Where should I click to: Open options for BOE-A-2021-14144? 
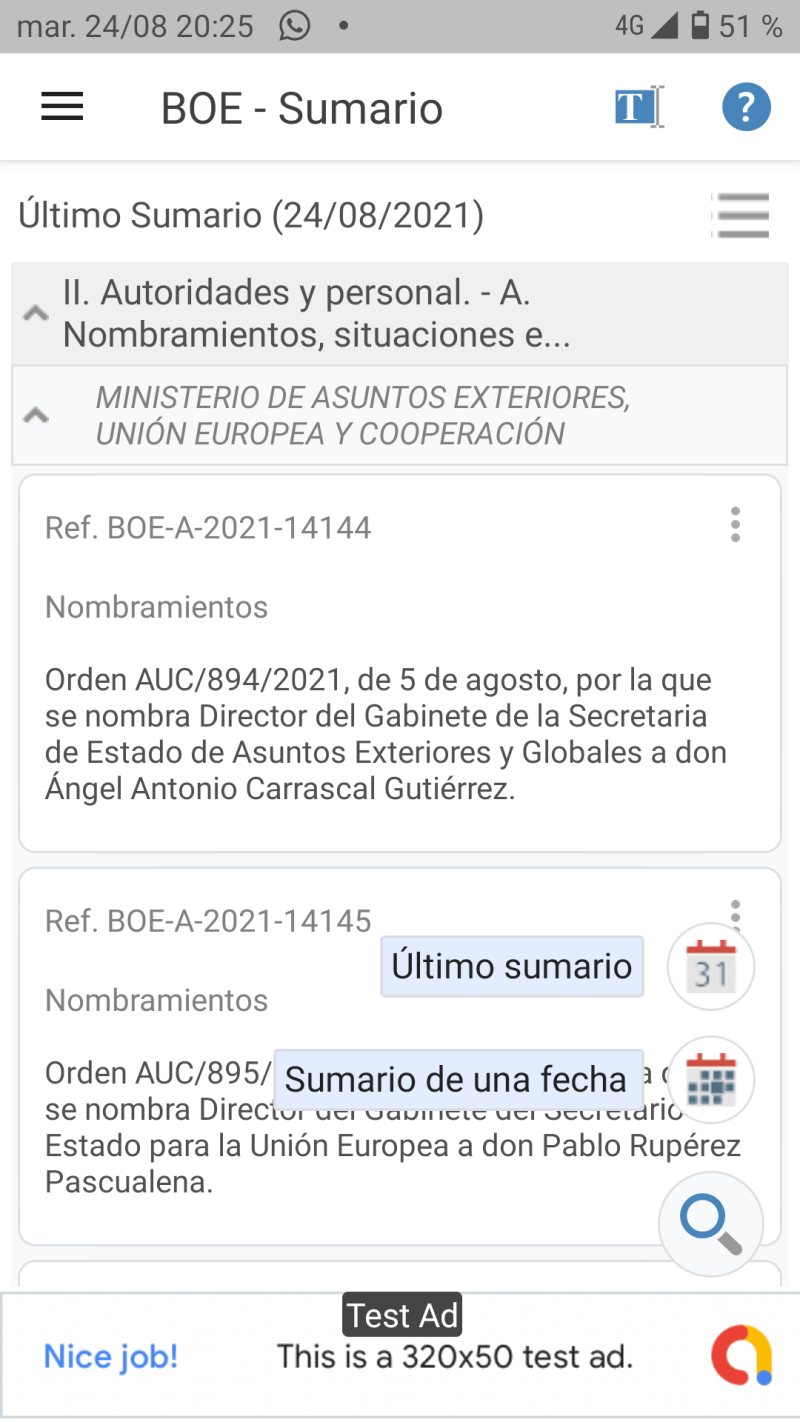[736, 525]
